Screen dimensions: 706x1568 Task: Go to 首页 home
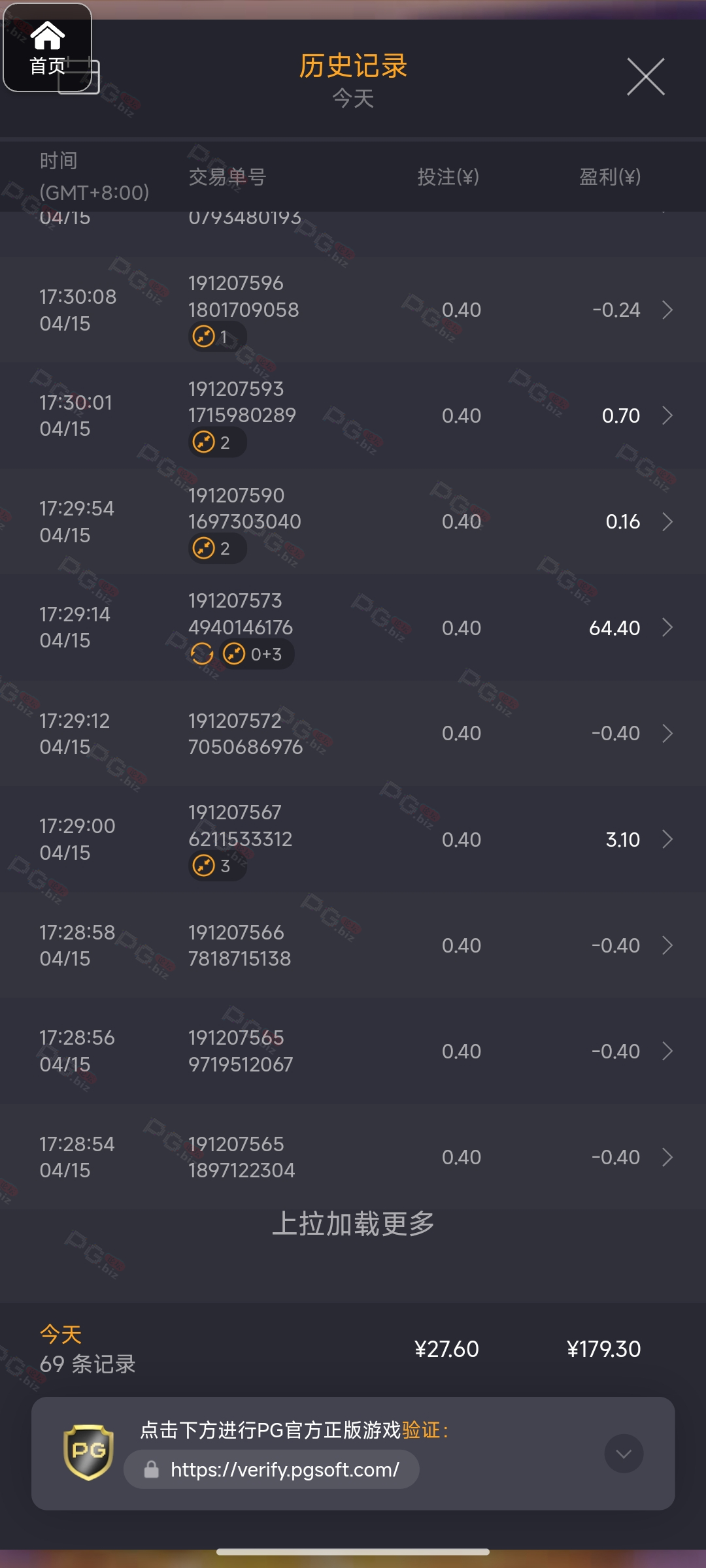(x=47, y=48)
